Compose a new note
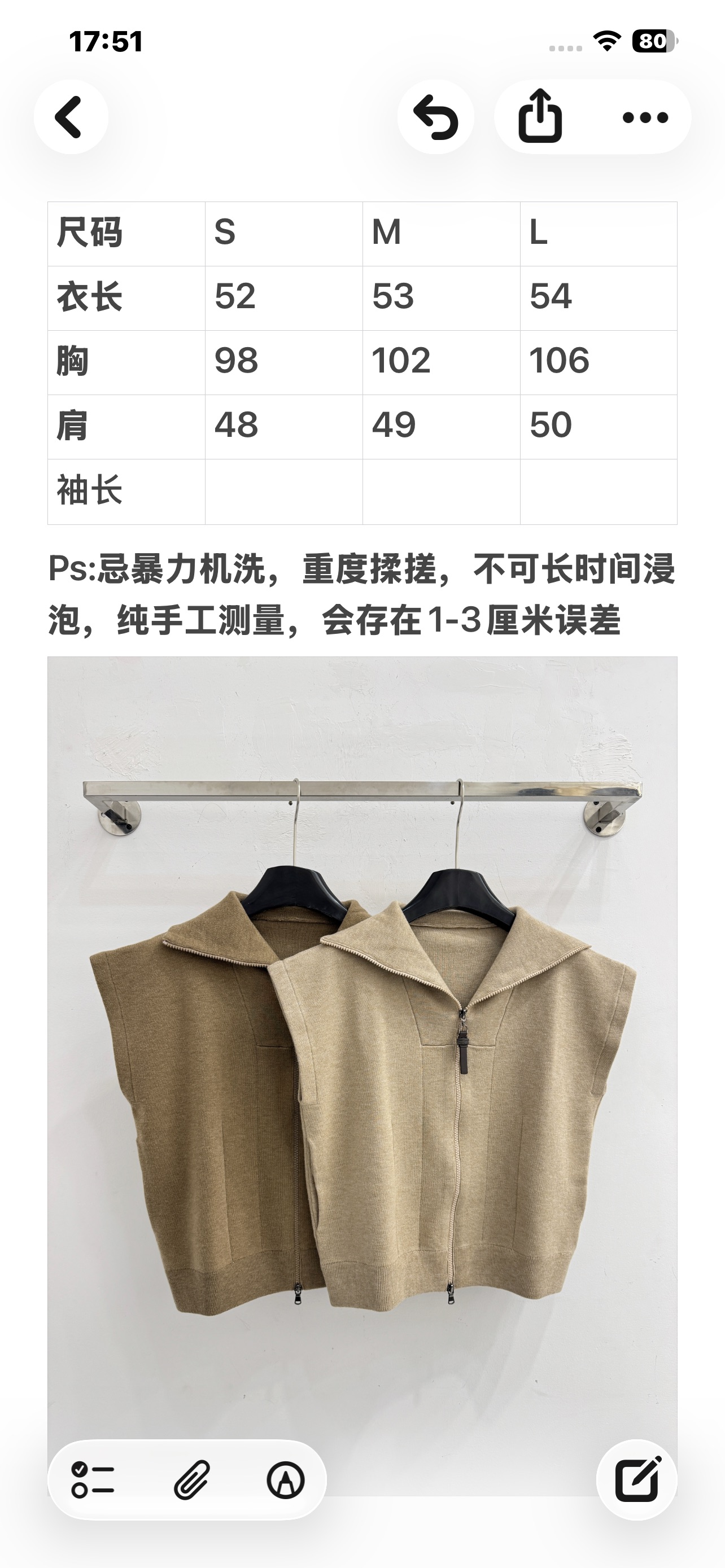Viewport: 725px width, 1568px height. [637, 1479]
